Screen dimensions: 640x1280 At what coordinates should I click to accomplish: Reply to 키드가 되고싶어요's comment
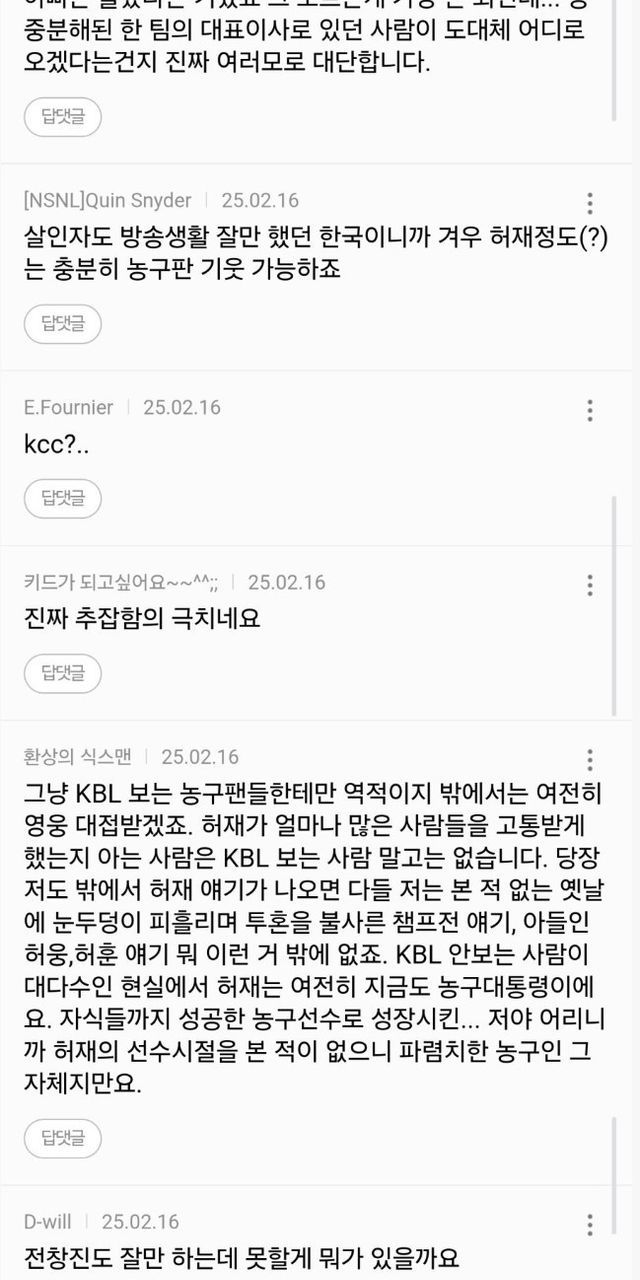coord(63,671)
